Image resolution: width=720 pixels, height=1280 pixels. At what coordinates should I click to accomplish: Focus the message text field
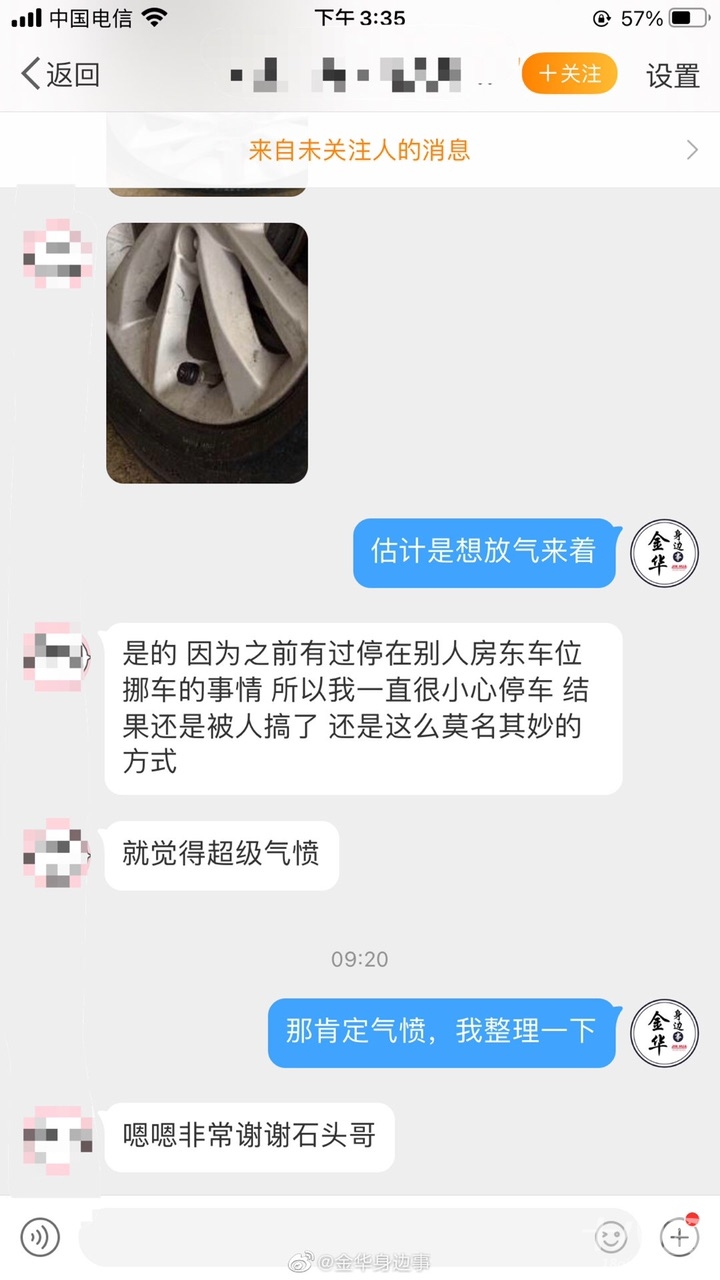click(x=330, y=1238)
